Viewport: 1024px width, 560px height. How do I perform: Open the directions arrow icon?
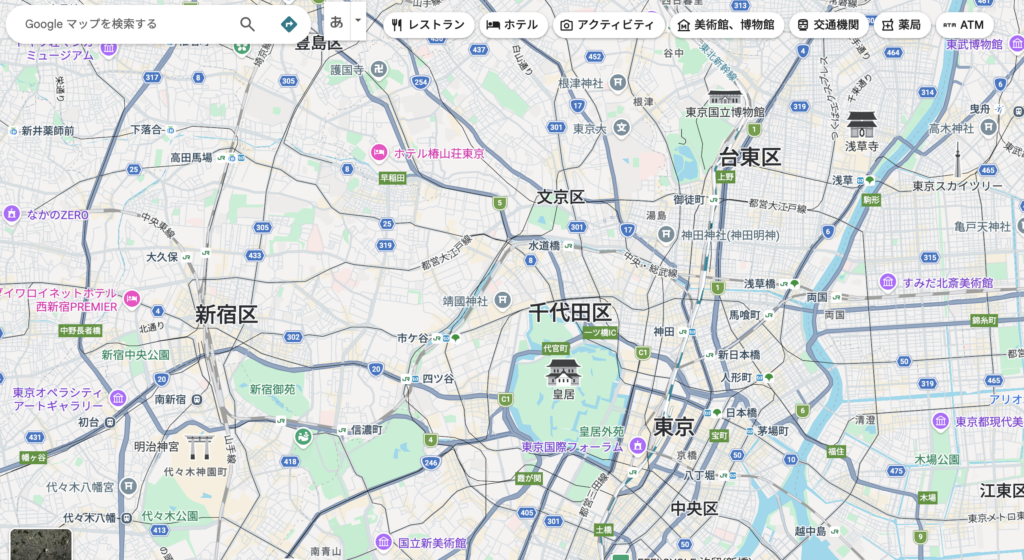point(289,24)
